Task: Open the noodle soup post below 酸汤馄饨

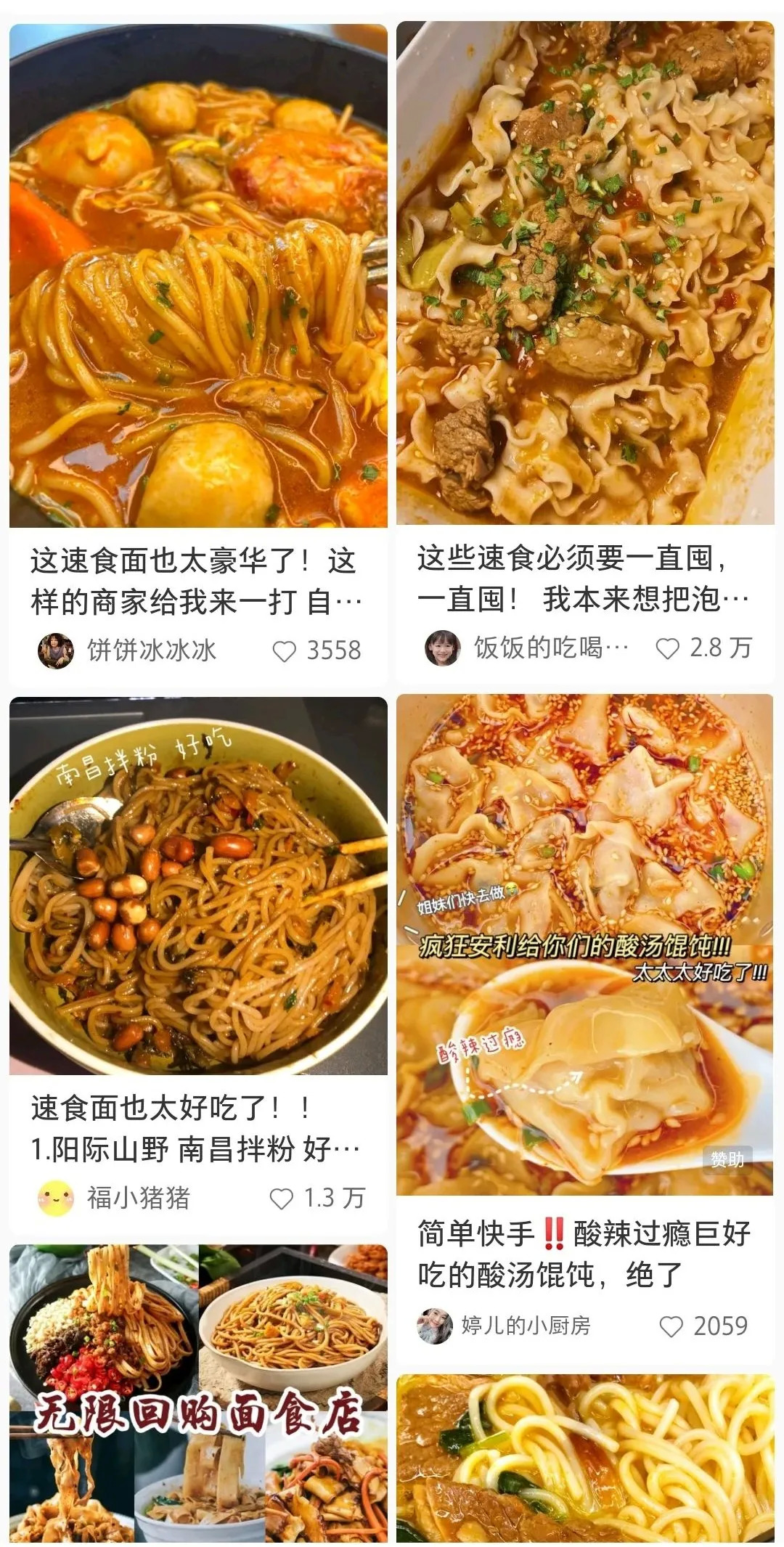Action: click(585, 1459)
